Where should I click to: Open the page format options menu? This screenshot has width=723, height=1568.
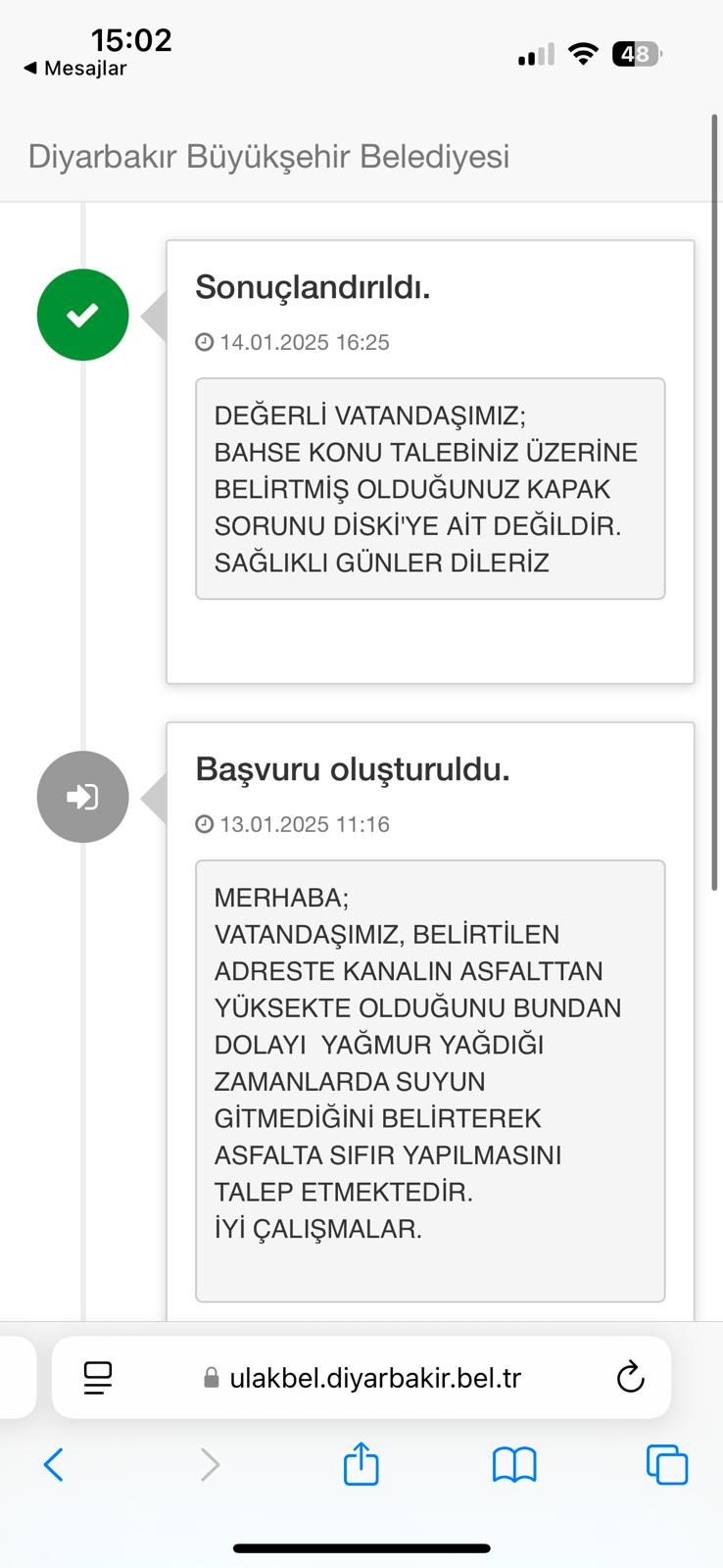98,1378
